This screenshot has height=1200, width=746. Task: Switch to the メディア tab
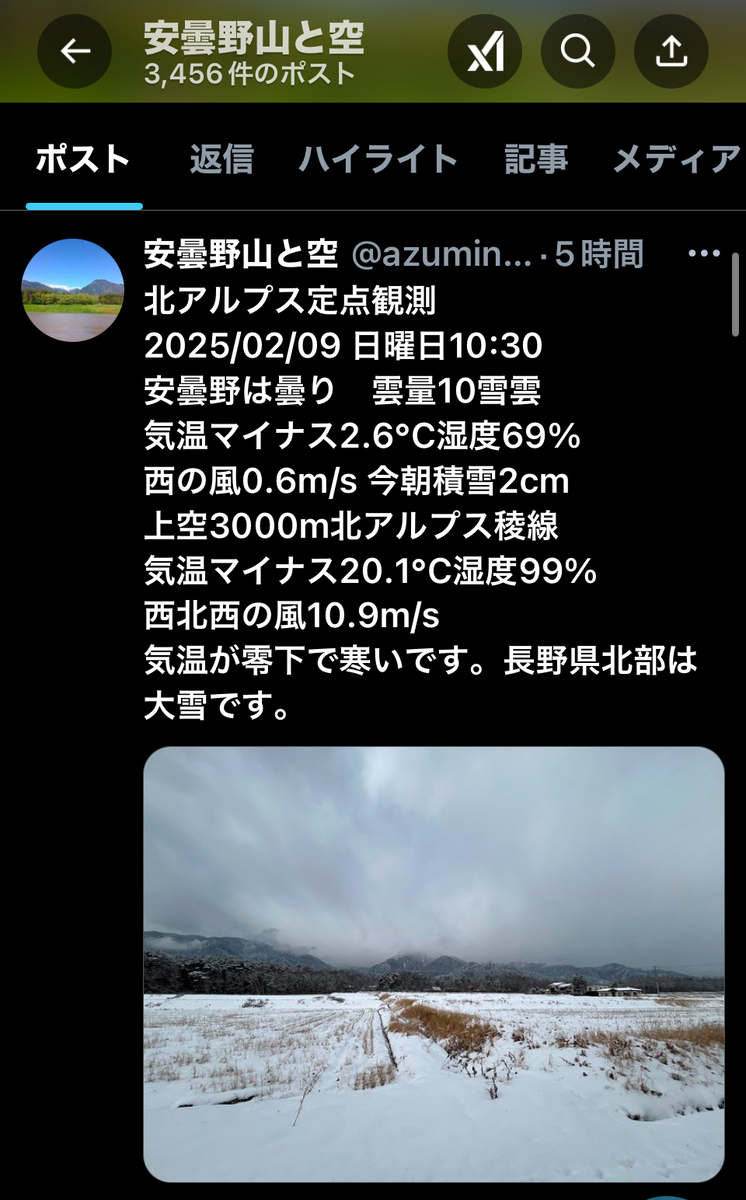[x=676, y=159]
